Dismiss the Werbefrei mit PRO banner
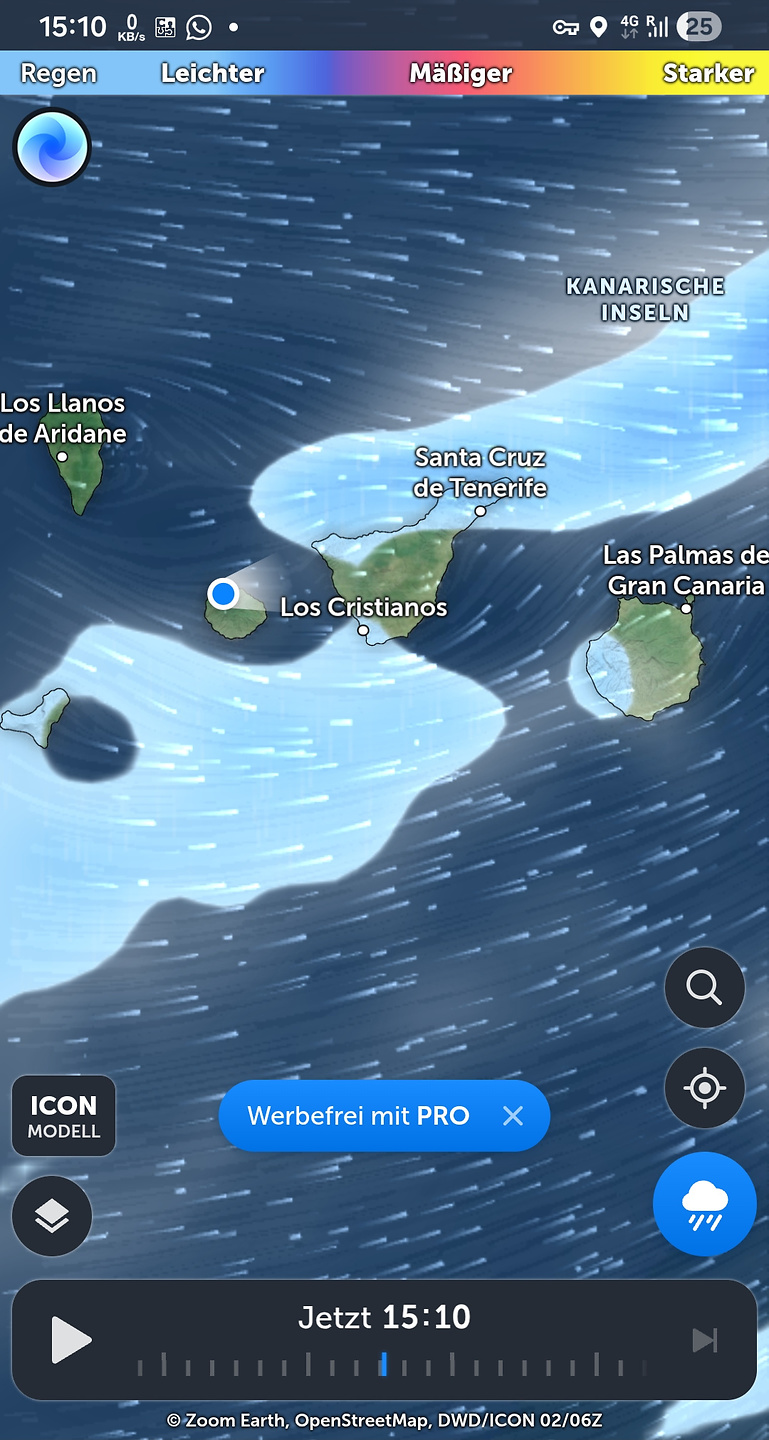 (513, 1116)
